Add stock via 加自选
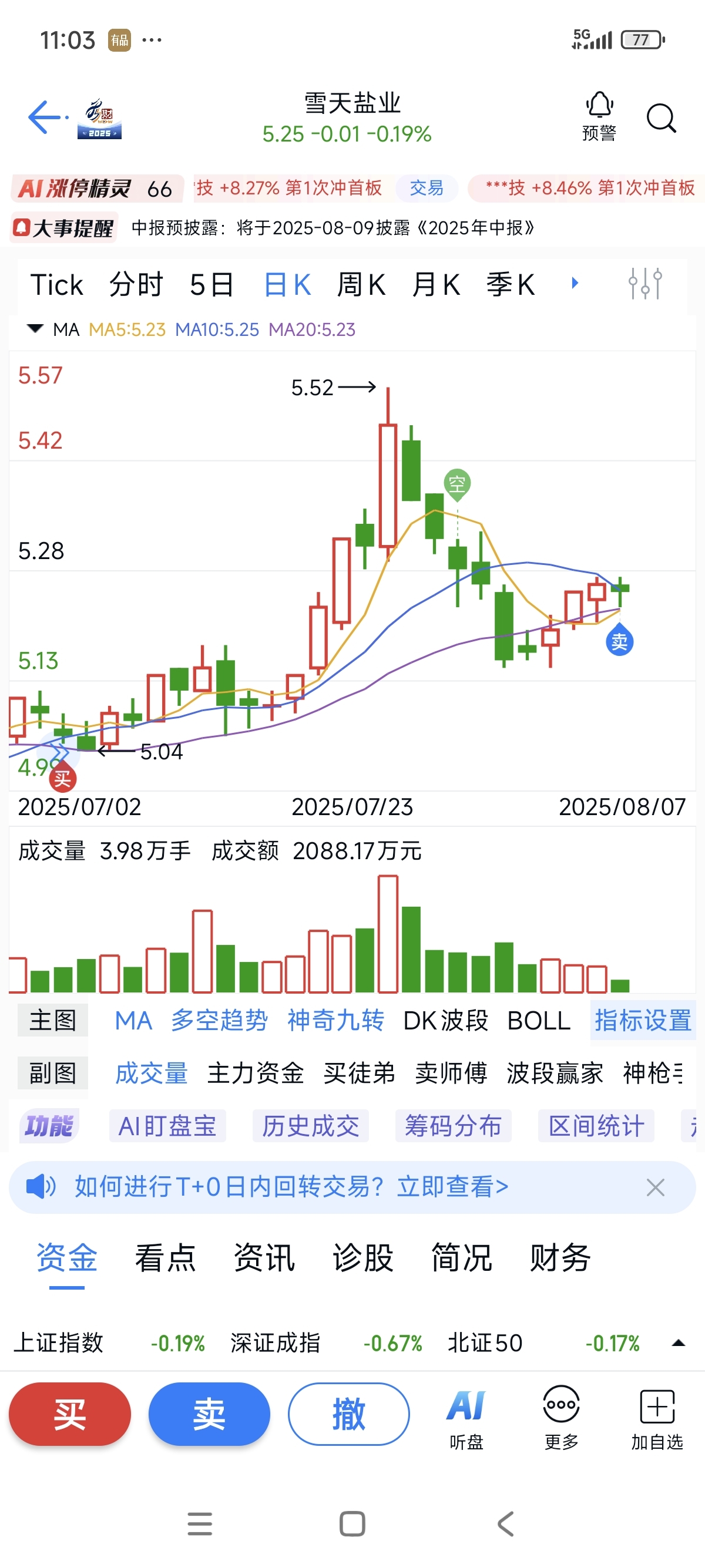This screenshot has width=705, height=1568. pos(657,1419)
